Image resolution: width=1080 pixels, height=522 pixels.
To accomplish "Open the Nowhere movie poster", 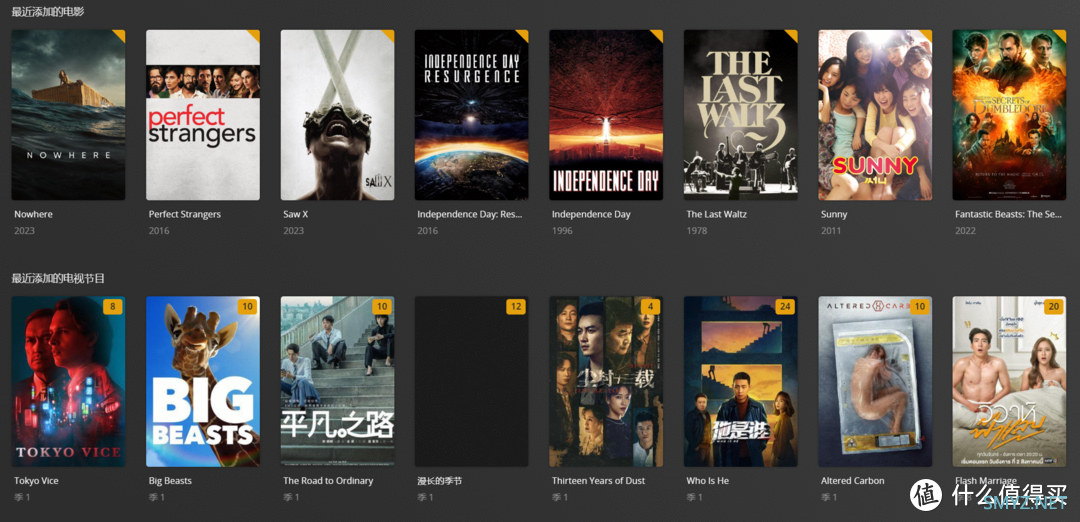I will 68,115.
